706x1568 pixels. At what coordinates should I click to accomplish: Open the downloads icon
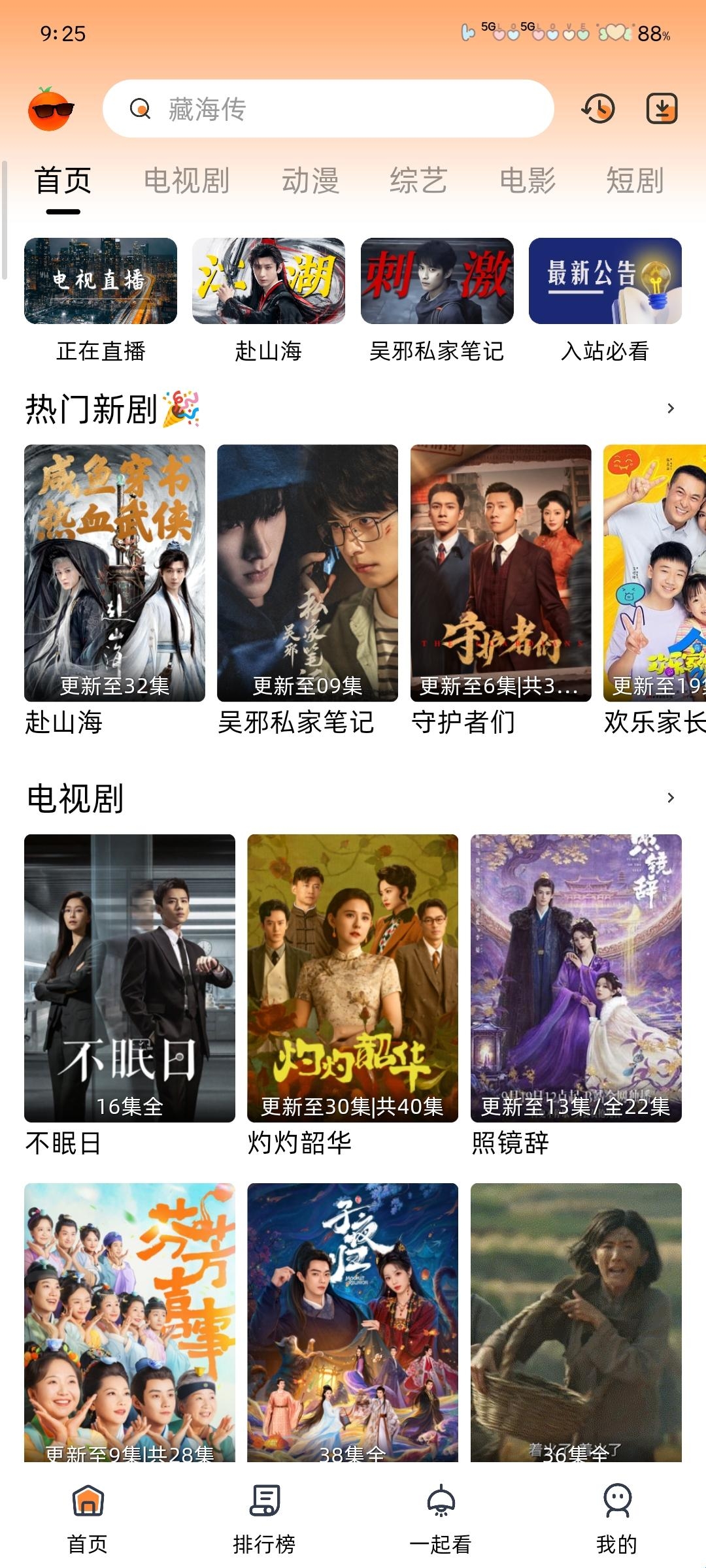[x=662, y=108]
